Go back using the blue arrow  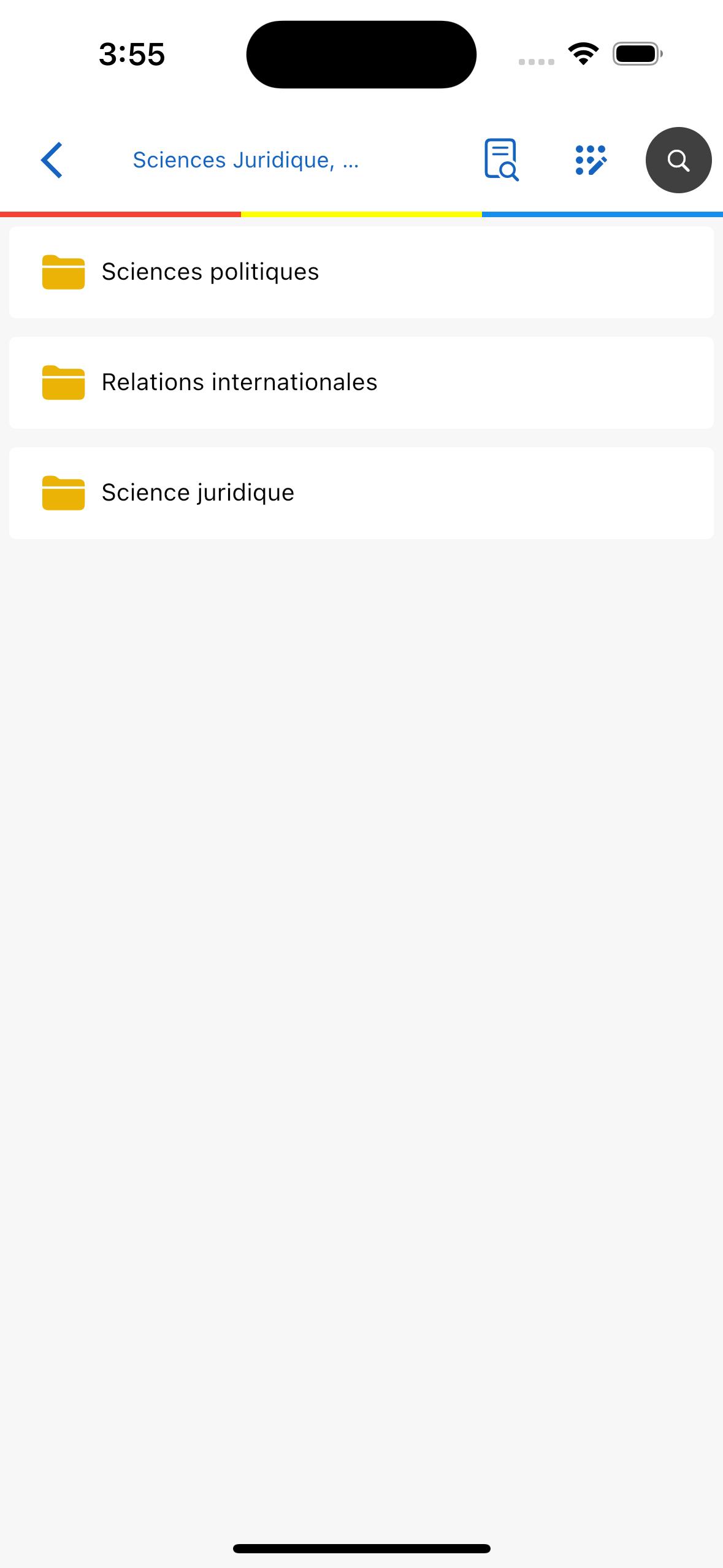click(52, 160)
